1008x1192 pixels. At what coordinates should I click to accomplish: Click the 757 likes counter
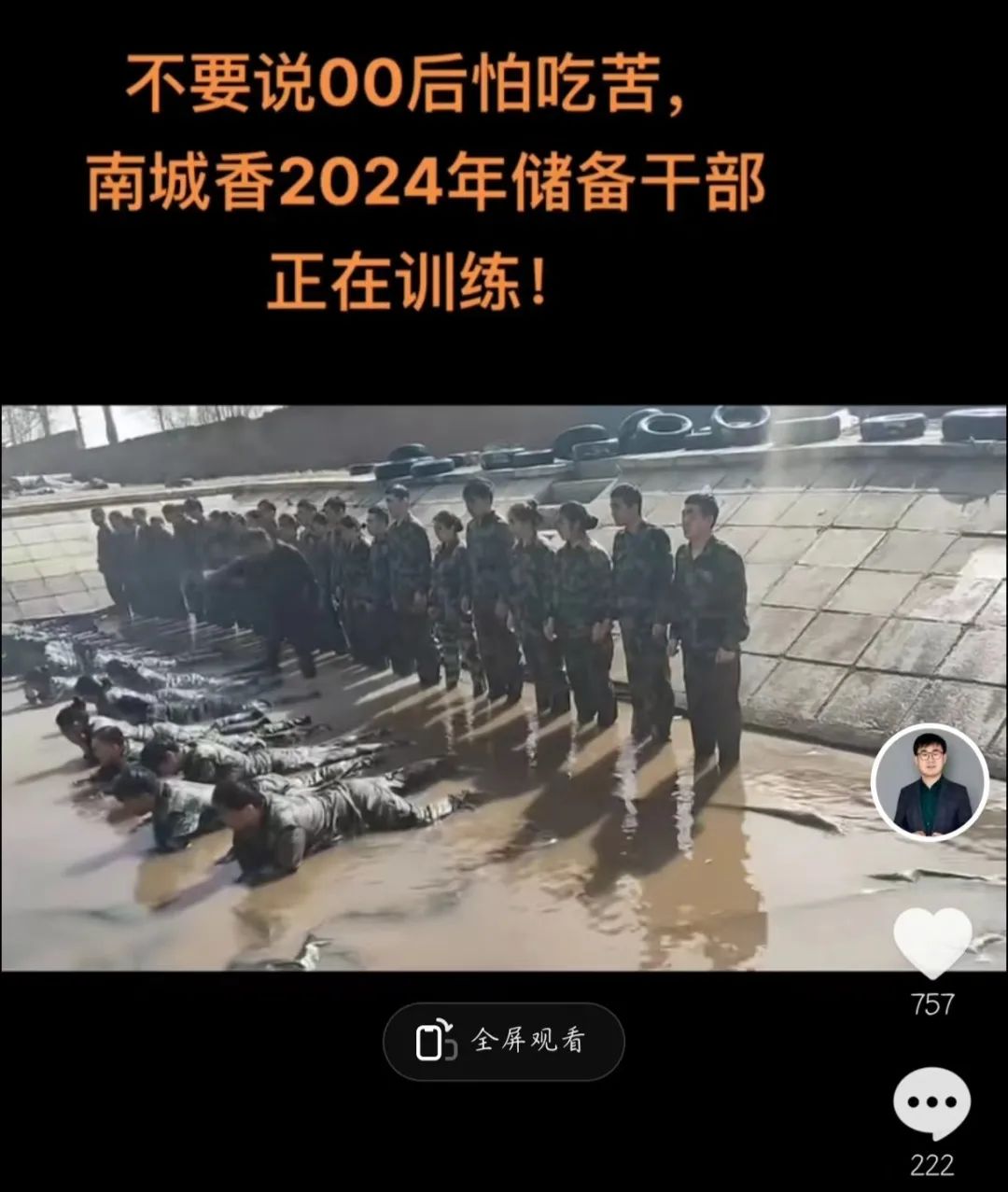(931, 1003)
